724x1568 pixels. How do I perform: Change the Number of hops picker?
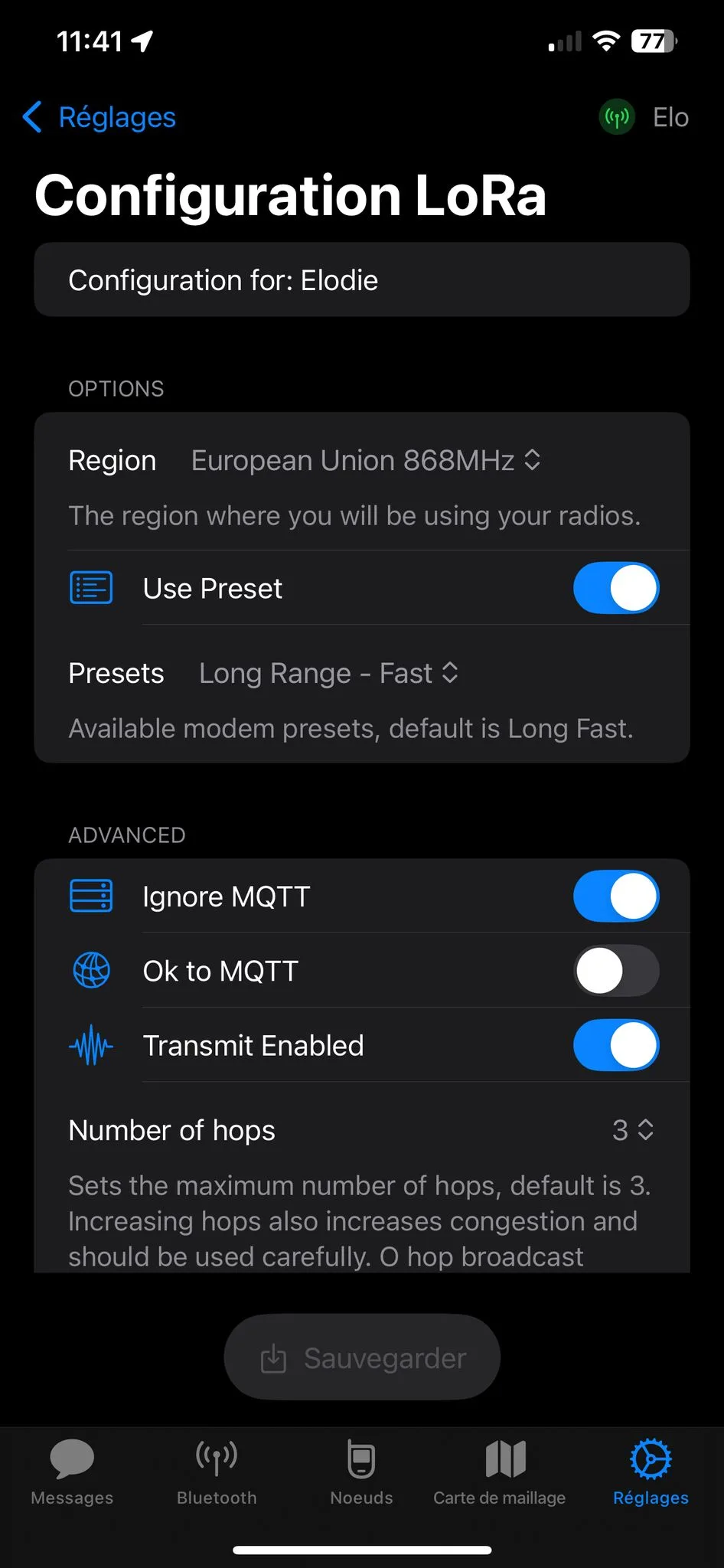(633, 1130)
